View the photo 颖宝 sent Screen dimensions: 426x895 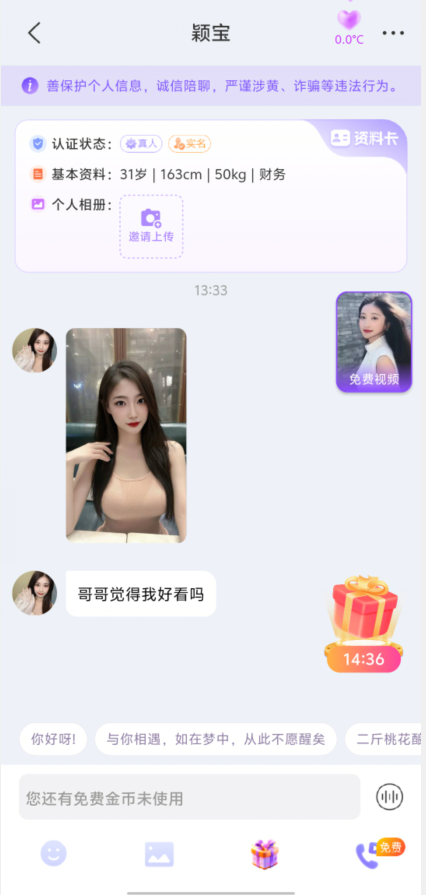coord(126,435)
